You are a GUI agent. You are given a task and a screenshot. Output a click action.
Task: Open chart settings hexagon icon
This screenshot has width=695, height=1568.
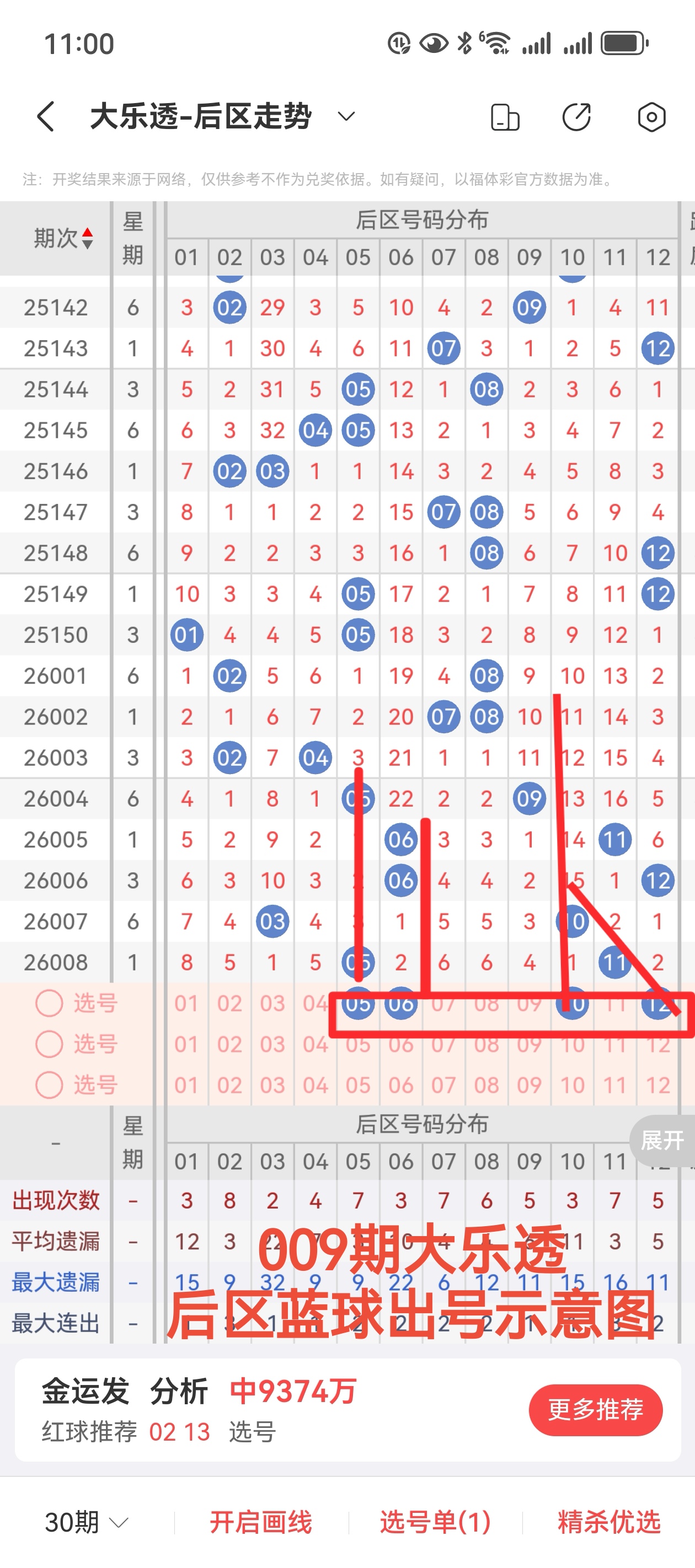(651, 117)
